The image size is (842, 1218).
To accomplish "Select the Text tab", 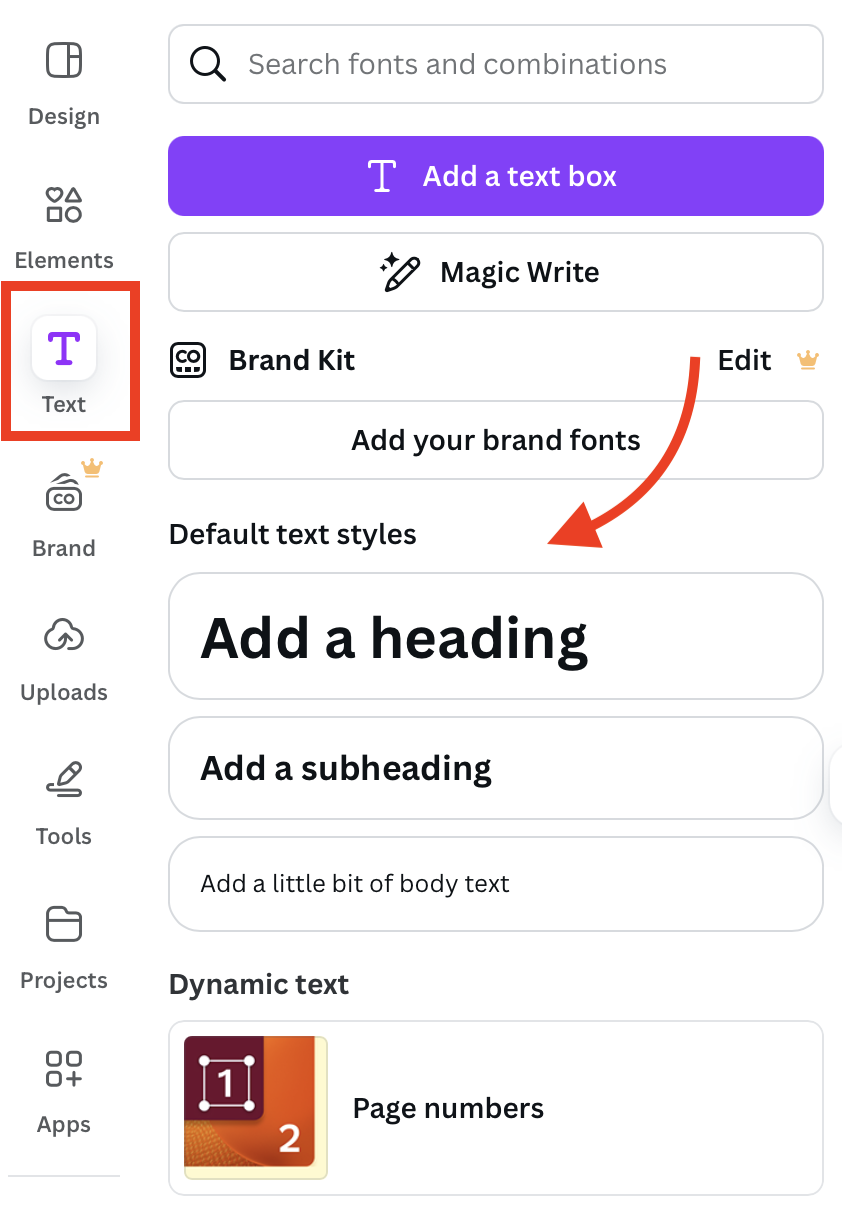I will (64, 364).
